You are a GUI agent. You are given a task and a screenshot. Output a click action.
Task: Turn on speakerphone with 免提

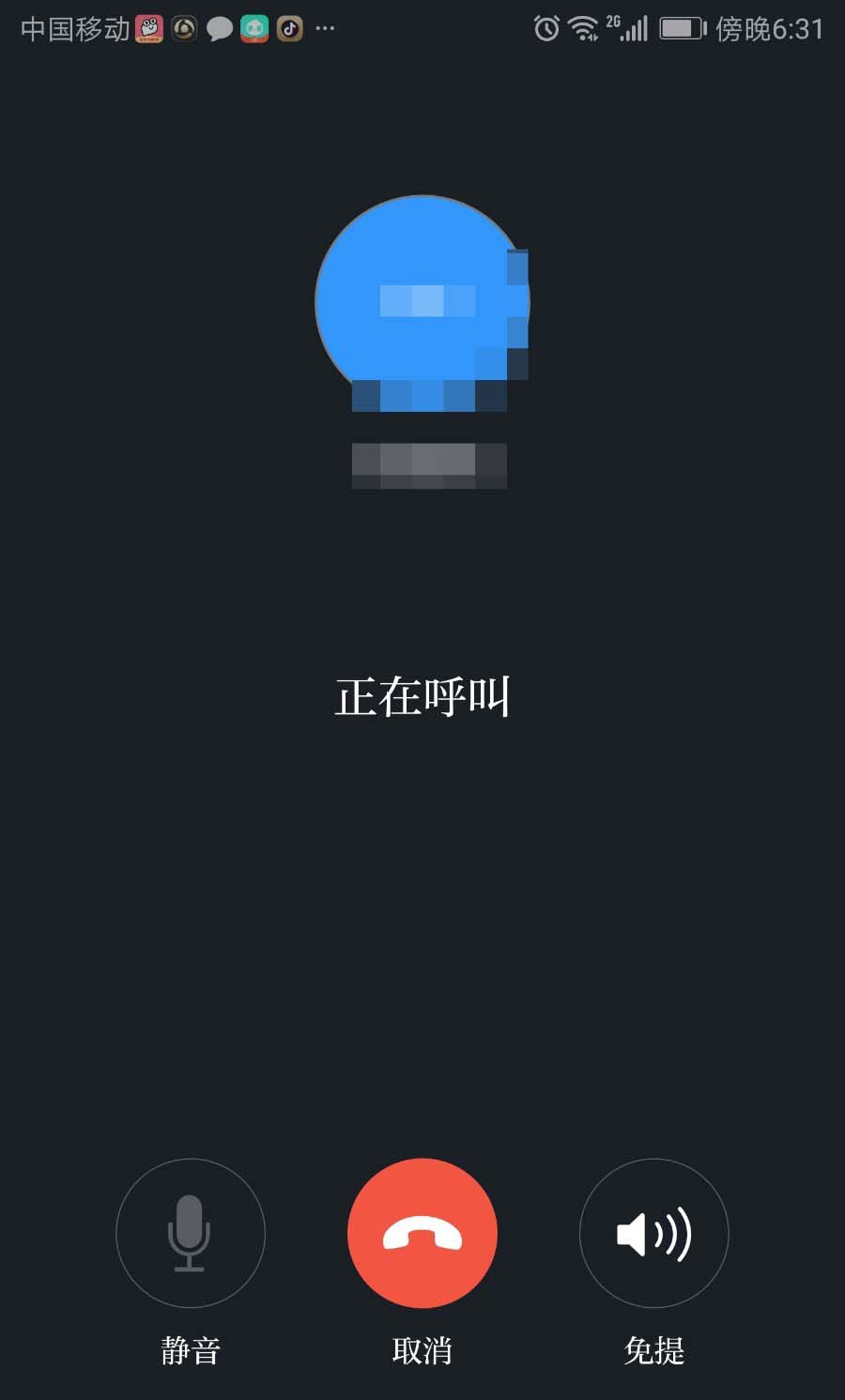point(653,1232)
